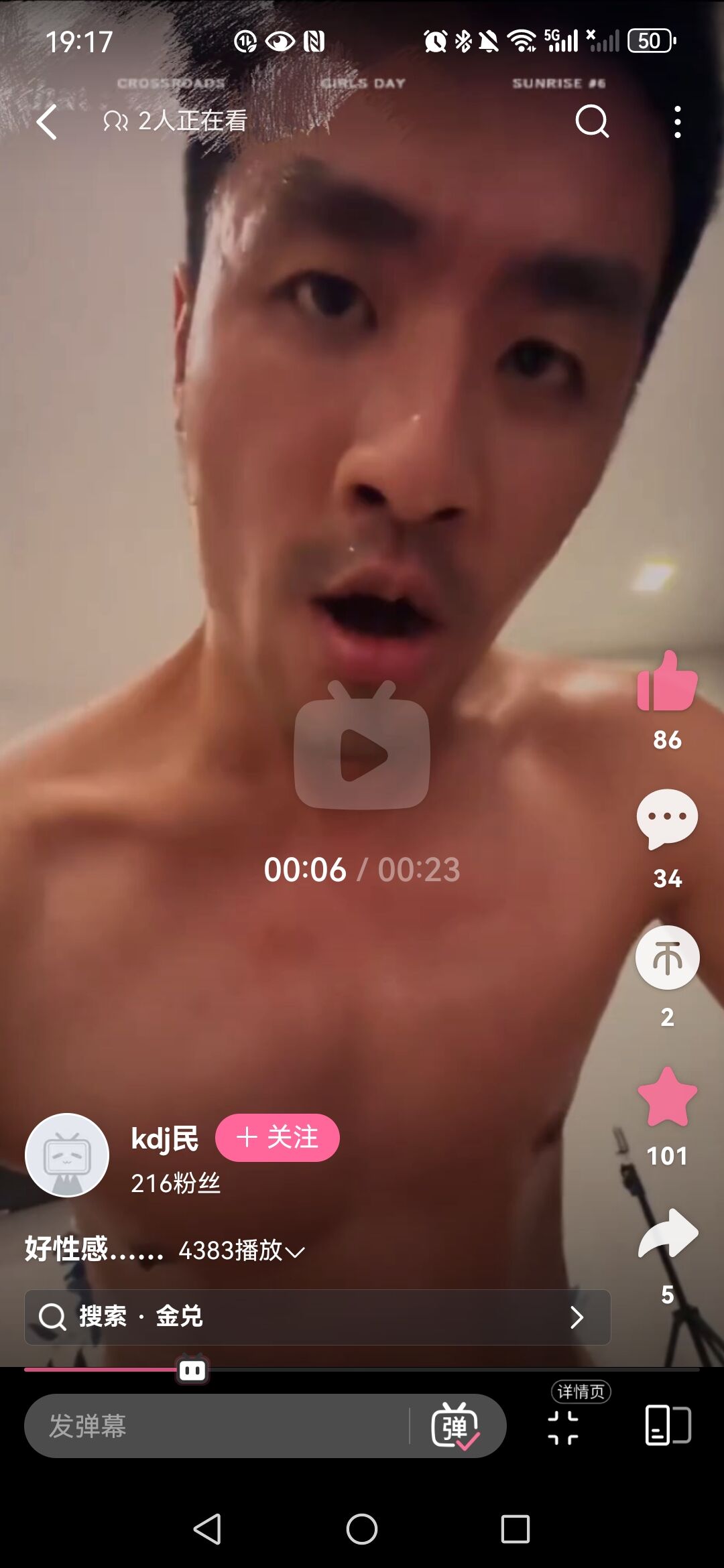724x1568 pixels.
Task: Follow the uploader with 关注 button
Action: tap(277, 1138)
